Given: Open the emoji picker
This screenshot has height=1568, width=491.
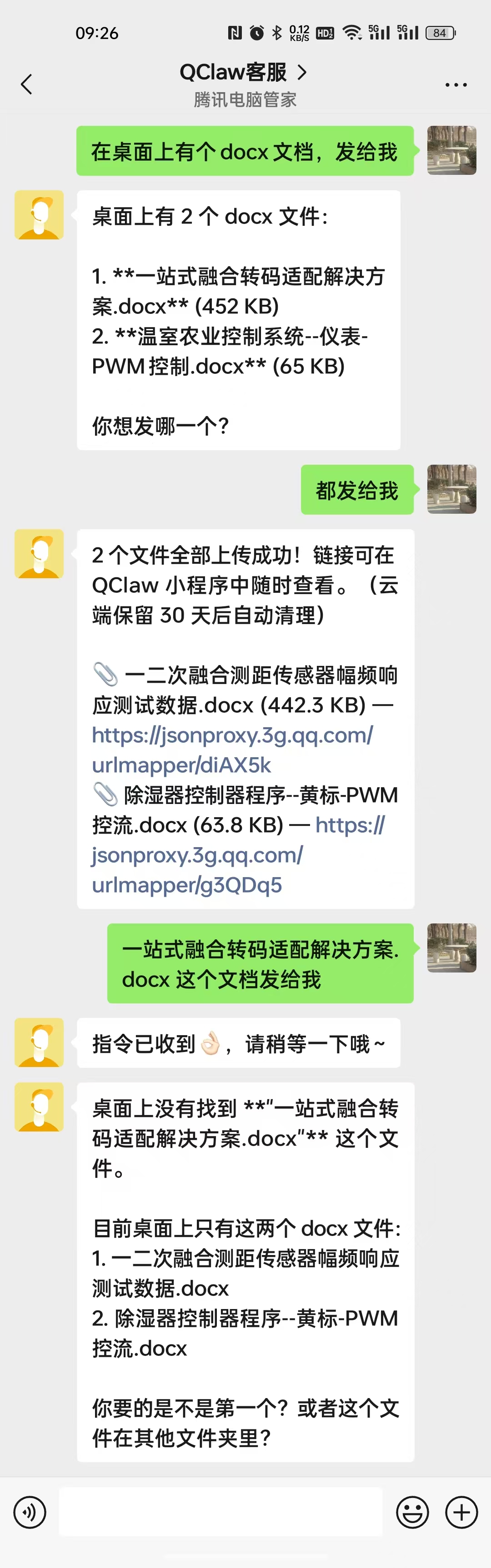Looking at the screenshot, I should click(x=412, y=1512).
